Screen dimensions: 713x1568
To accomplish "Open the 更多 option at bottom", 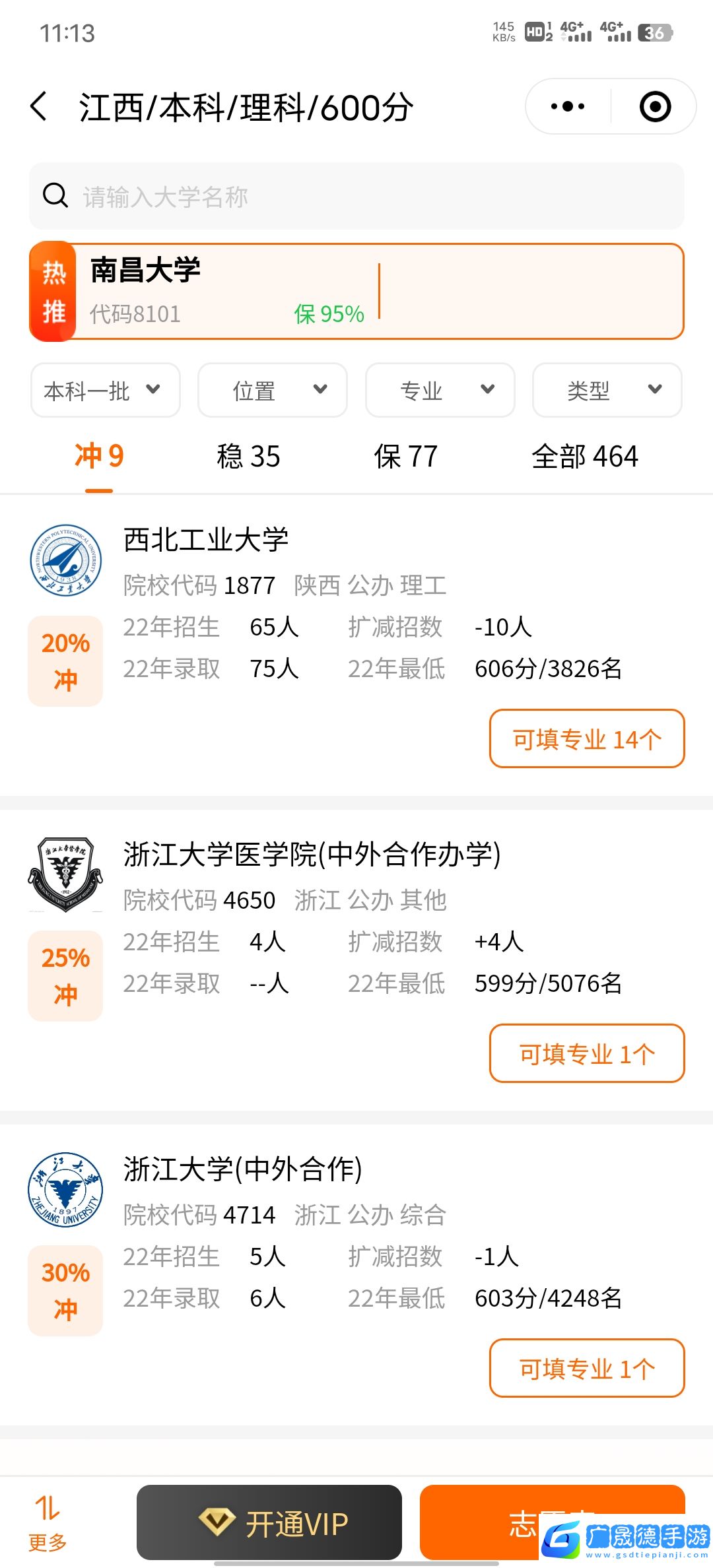I will pos(48,1524).
